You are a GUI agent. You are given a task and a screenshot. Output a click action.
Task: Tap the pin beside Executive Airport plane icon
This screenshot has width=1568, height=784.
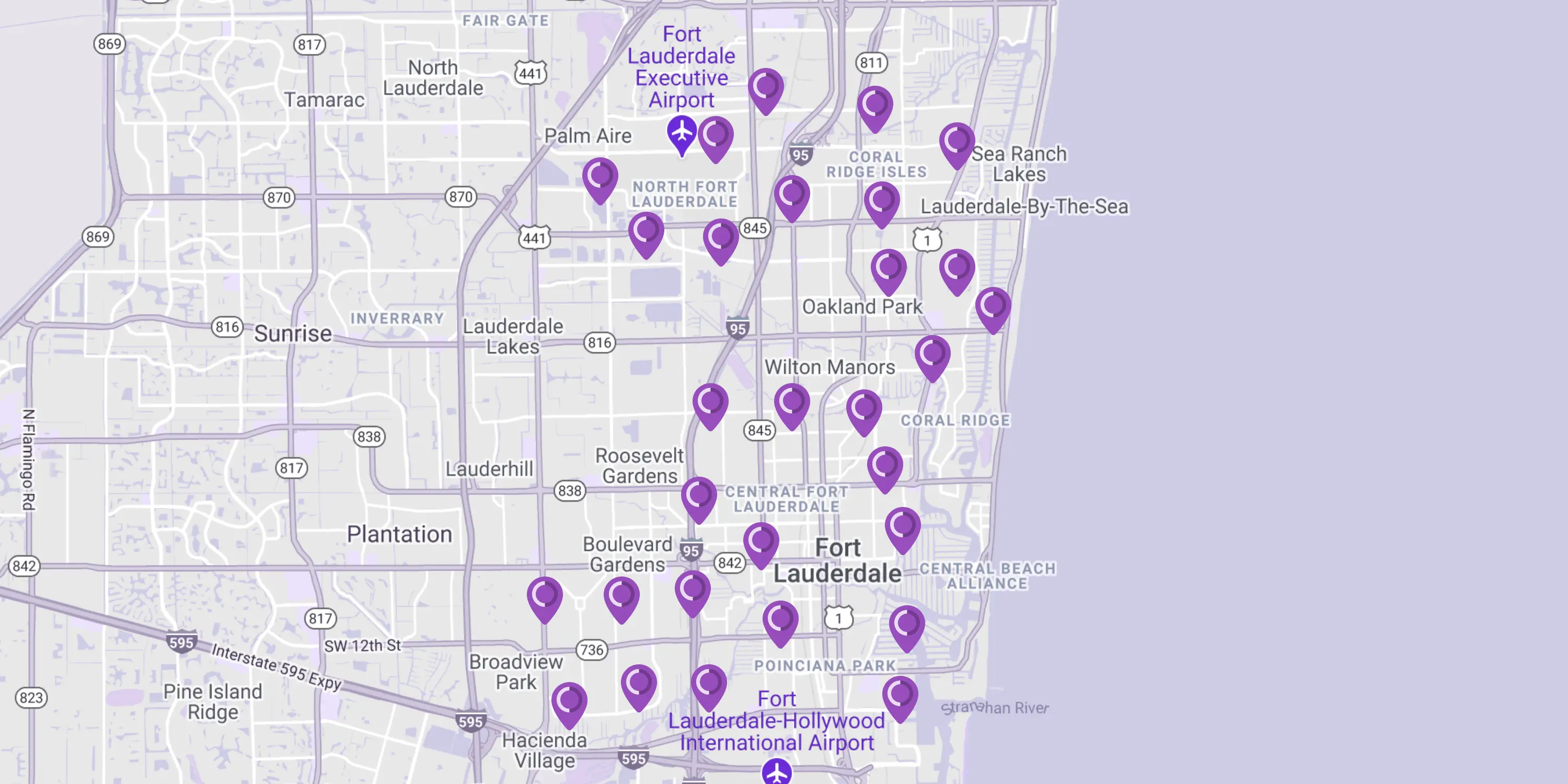[x=715, y=136]
